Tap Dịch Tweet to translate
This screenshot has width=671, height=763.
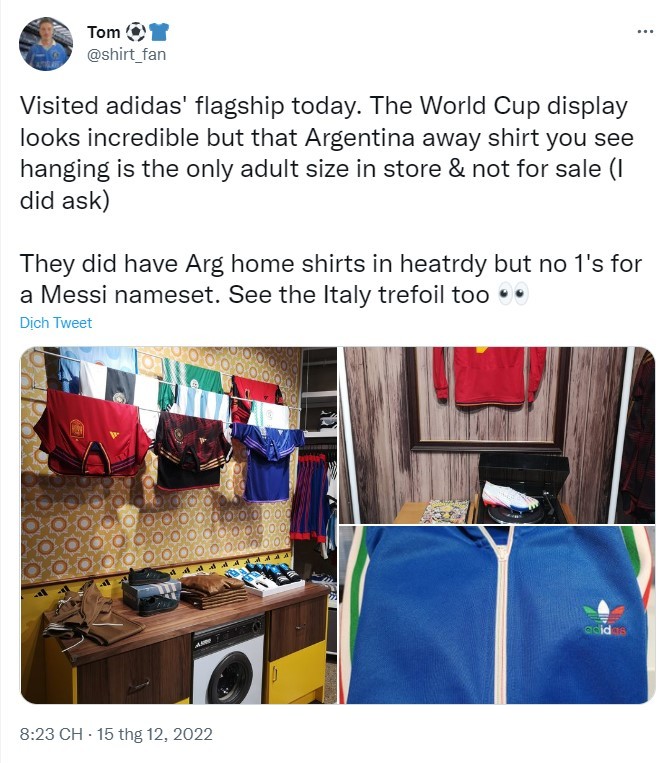(x=56, y=323)
